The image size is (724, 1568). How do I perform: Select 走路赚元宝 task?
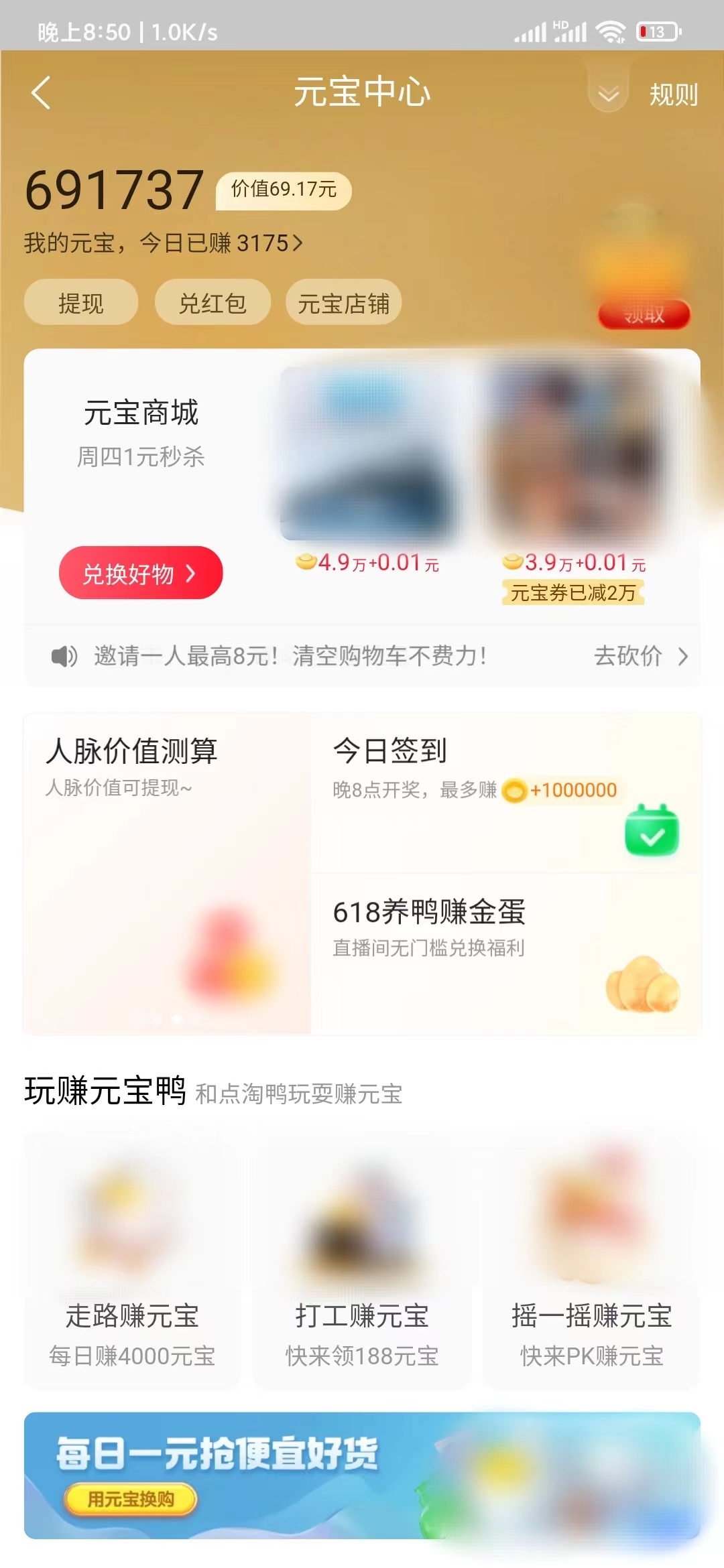(132, 1260)
